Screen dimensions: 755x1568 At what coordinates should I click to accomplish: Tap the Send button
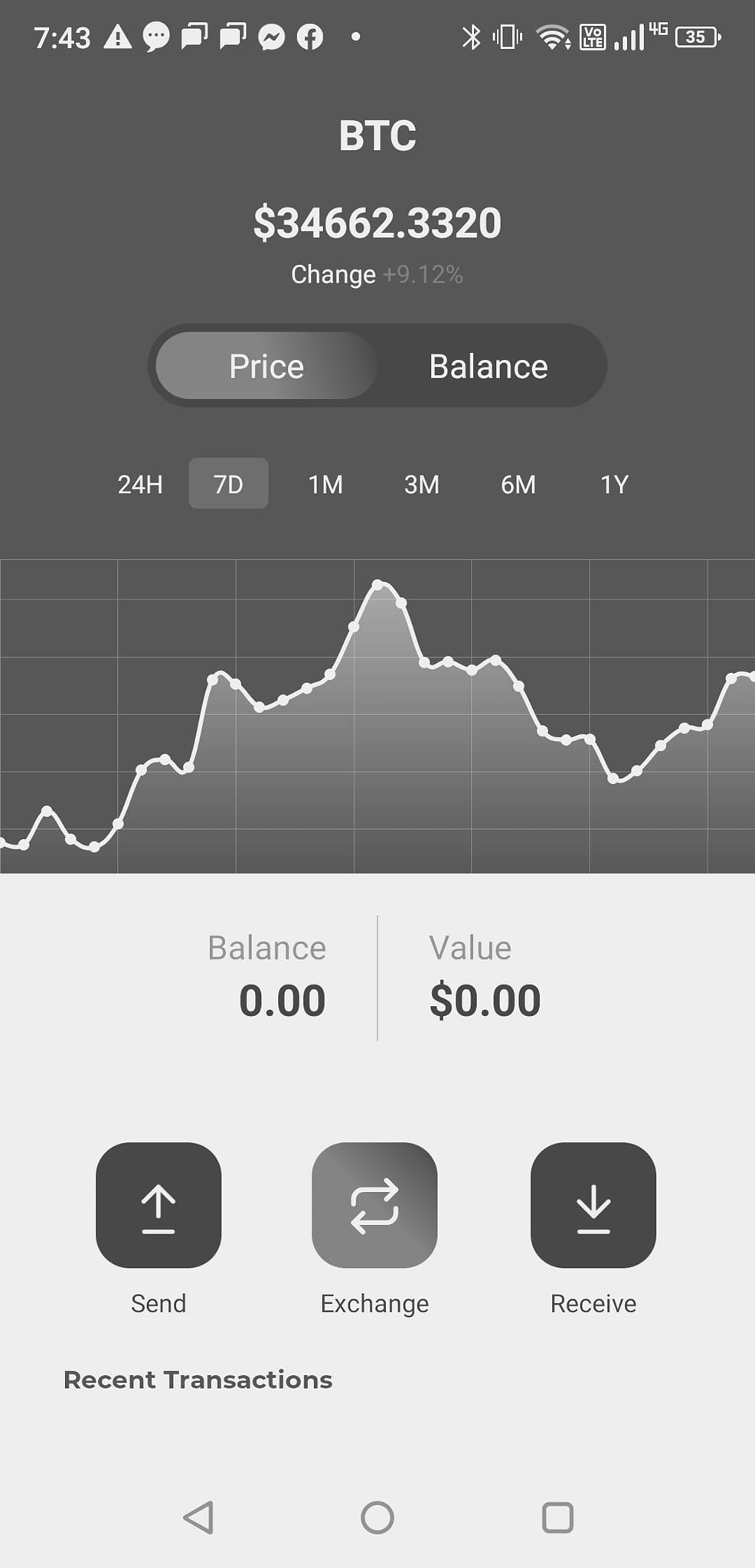click(159, 1205)
